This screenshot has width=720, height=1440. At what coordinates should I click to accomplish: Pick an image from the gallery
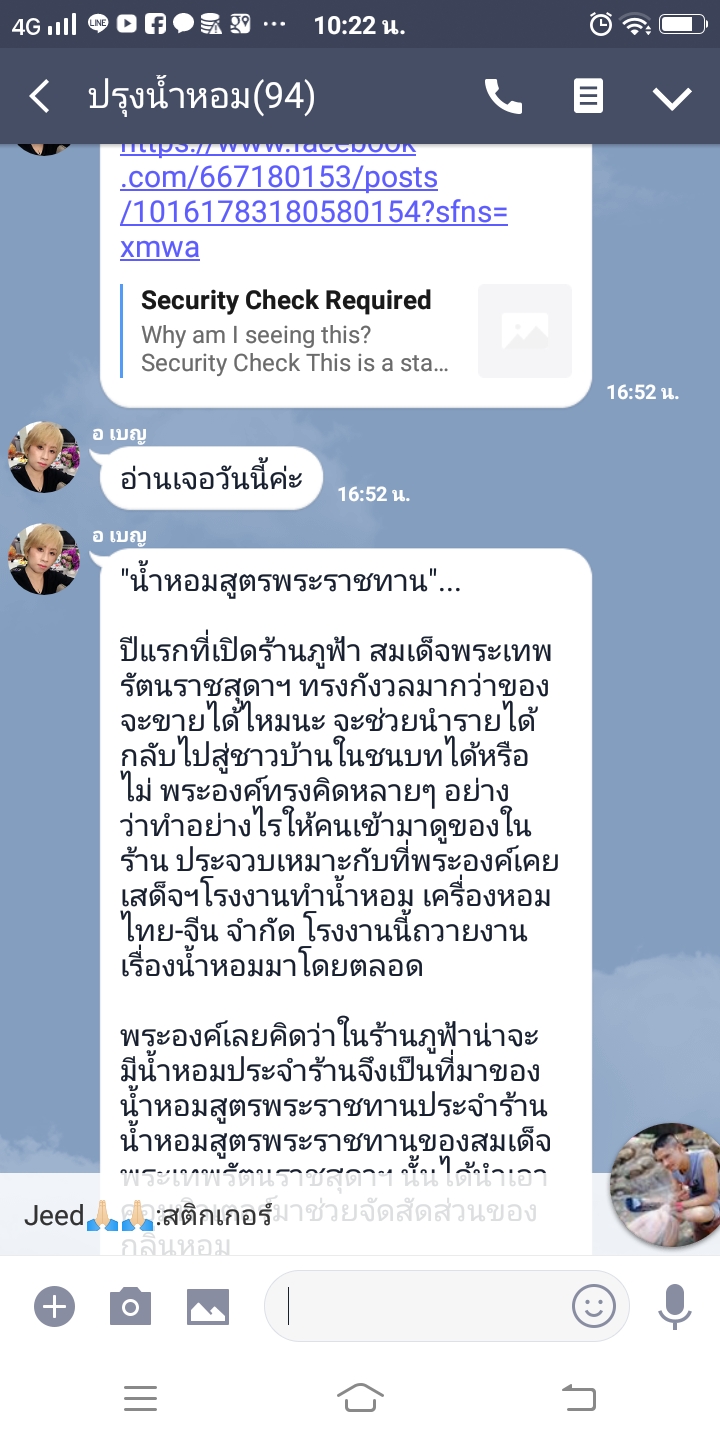(208, 1306)
